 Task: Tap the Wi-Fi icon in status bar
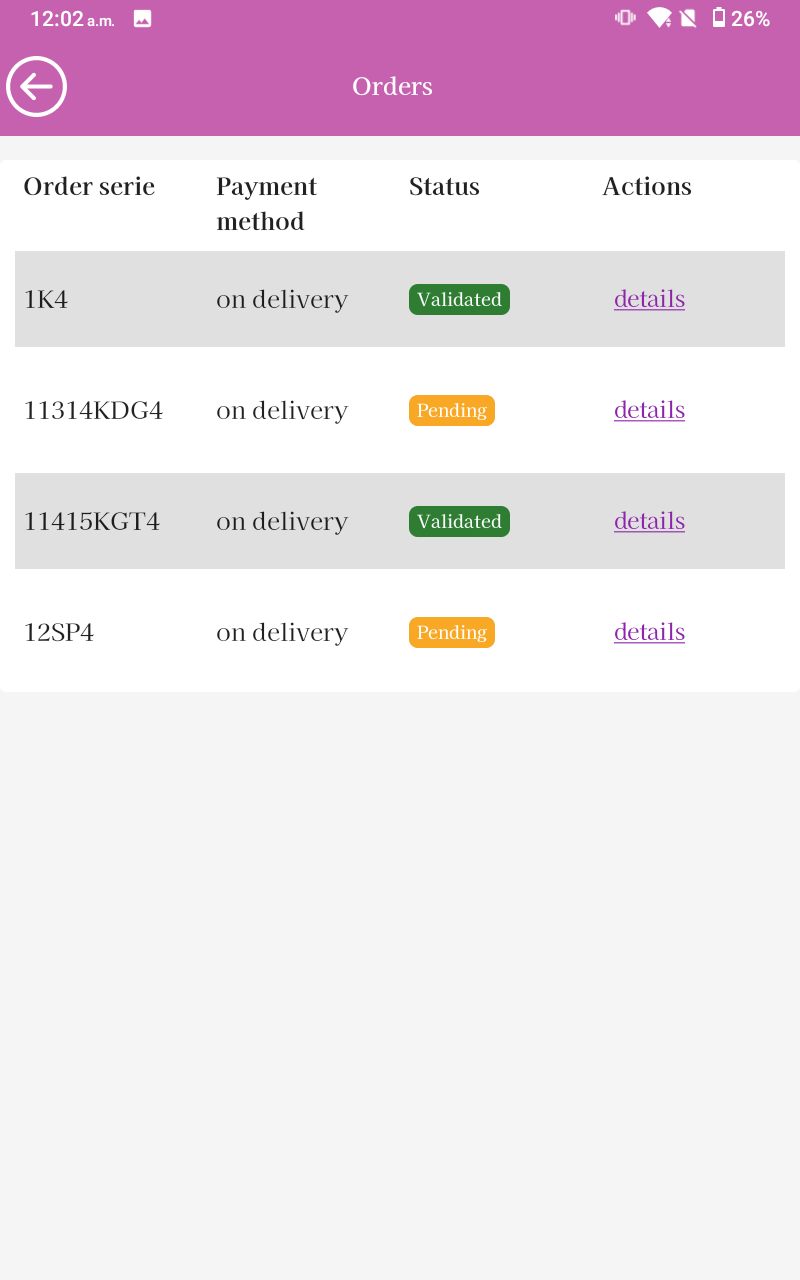pos(661,18)
